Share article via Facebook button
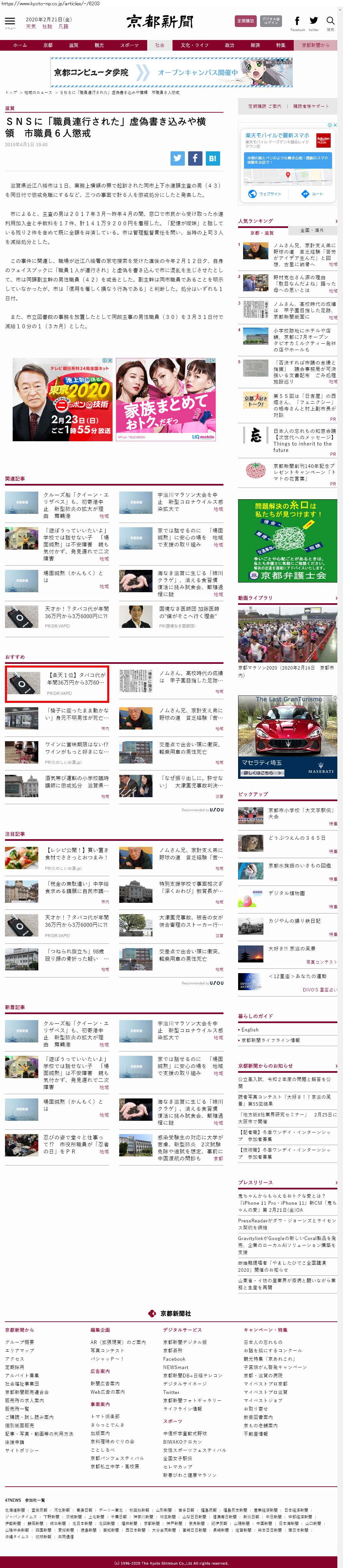The width and height of the screenshot is (343, 1568). tap(194, 158)
